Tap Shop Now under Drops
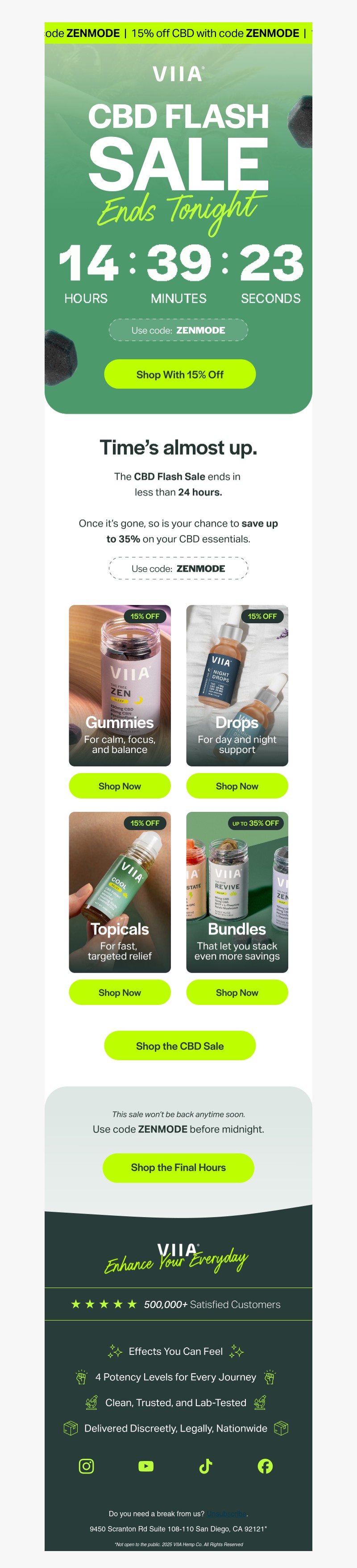Image resolution: width=357 pixels, height=1568 pixels. [237, 786]
